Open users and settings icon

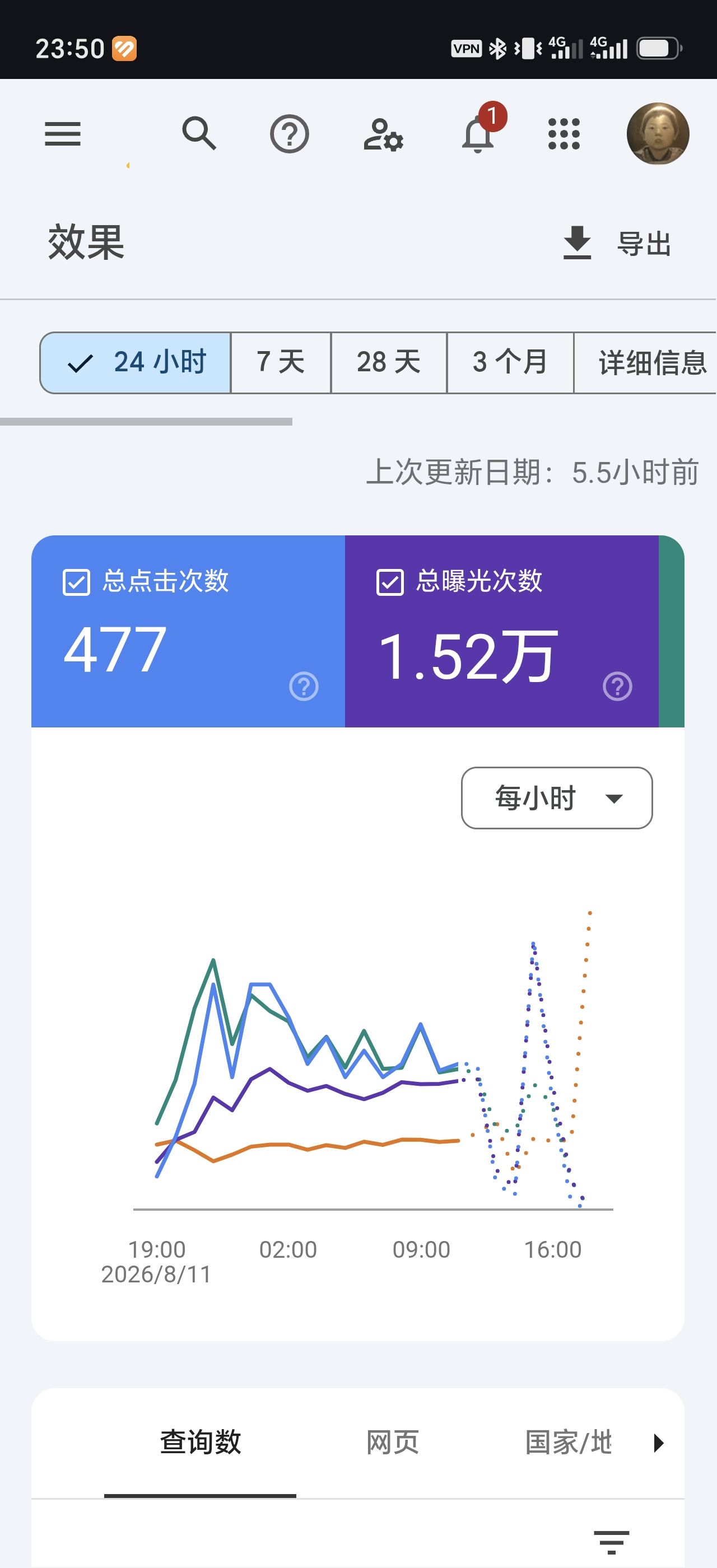[x=383, y=134]
